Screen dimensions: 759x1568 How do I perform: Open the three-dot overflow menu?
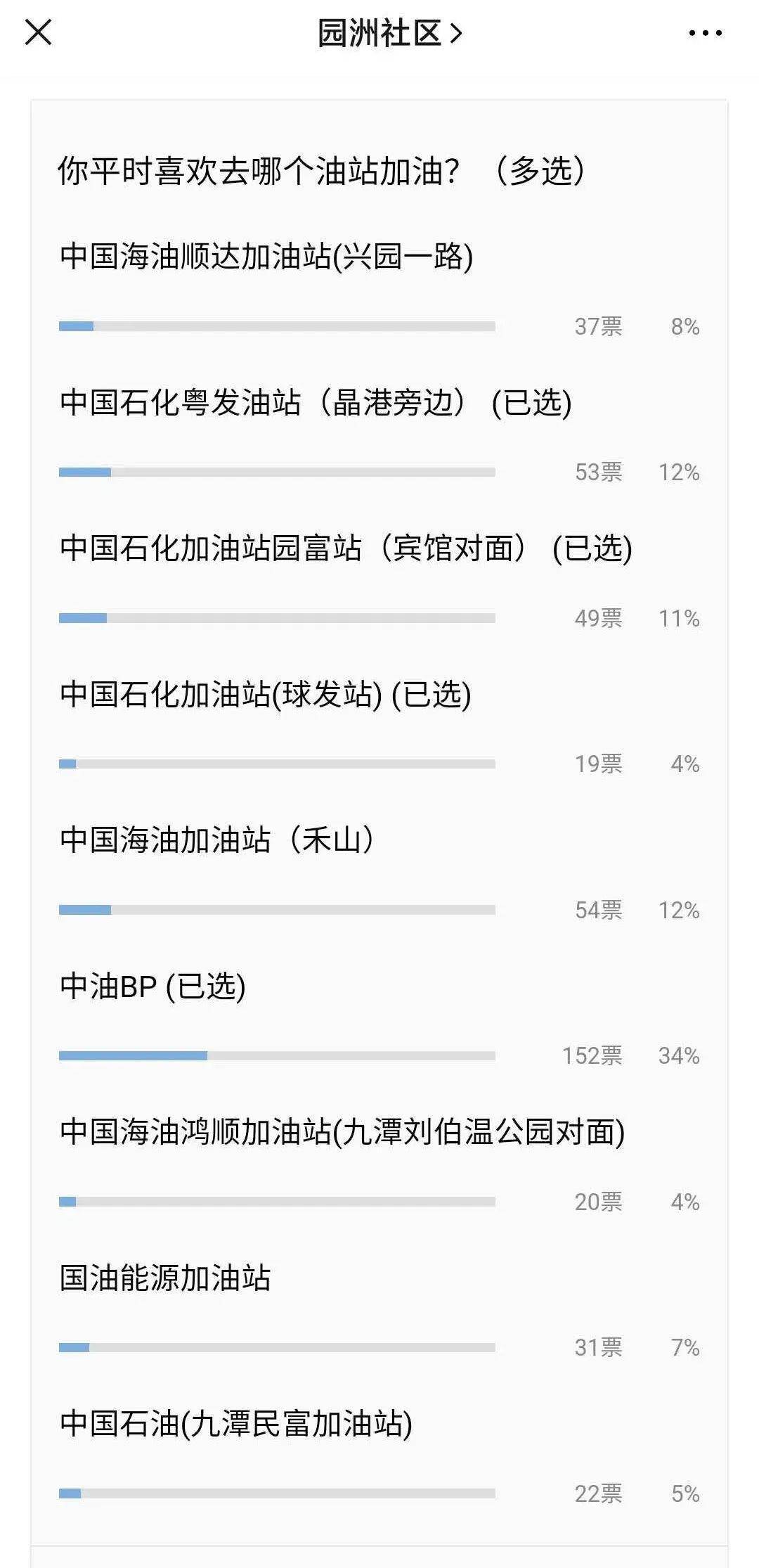(x=705, y=33)
